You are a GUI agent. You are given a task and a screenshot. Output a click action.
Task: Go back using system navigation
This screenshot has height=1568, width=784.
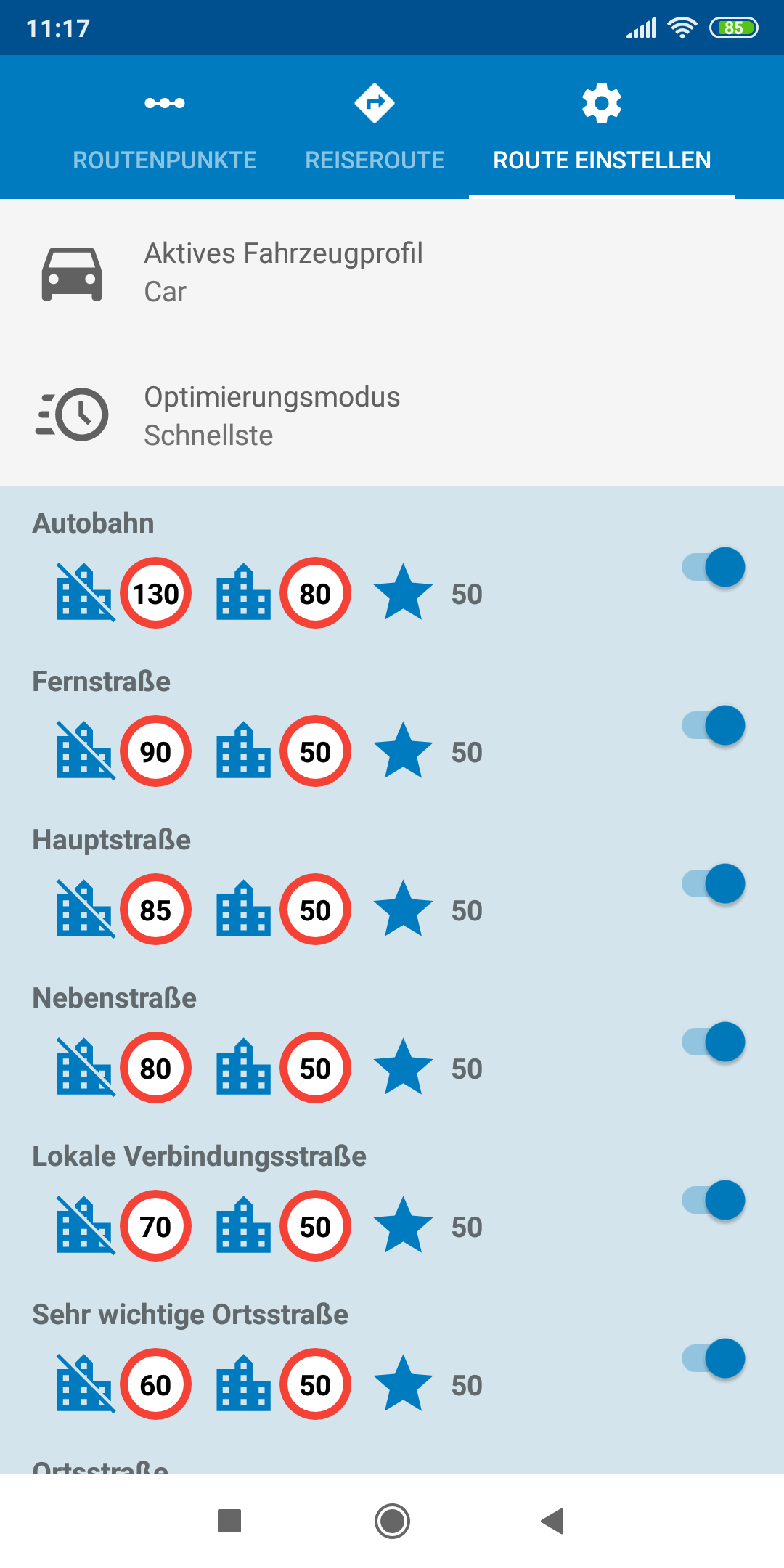(x=553, y=1521)
